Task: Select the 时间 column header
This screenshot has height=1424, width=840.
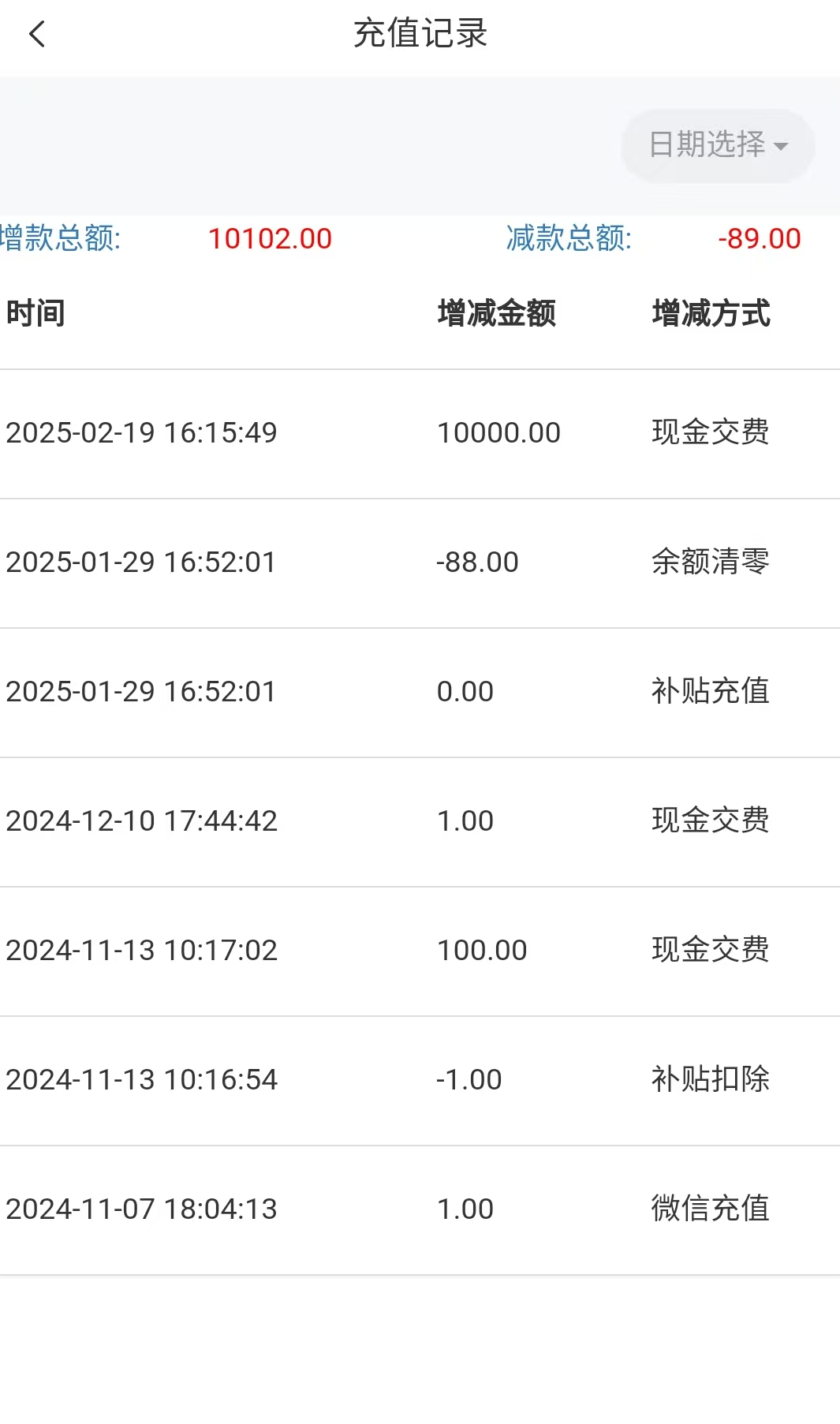Action: [35, 313]
